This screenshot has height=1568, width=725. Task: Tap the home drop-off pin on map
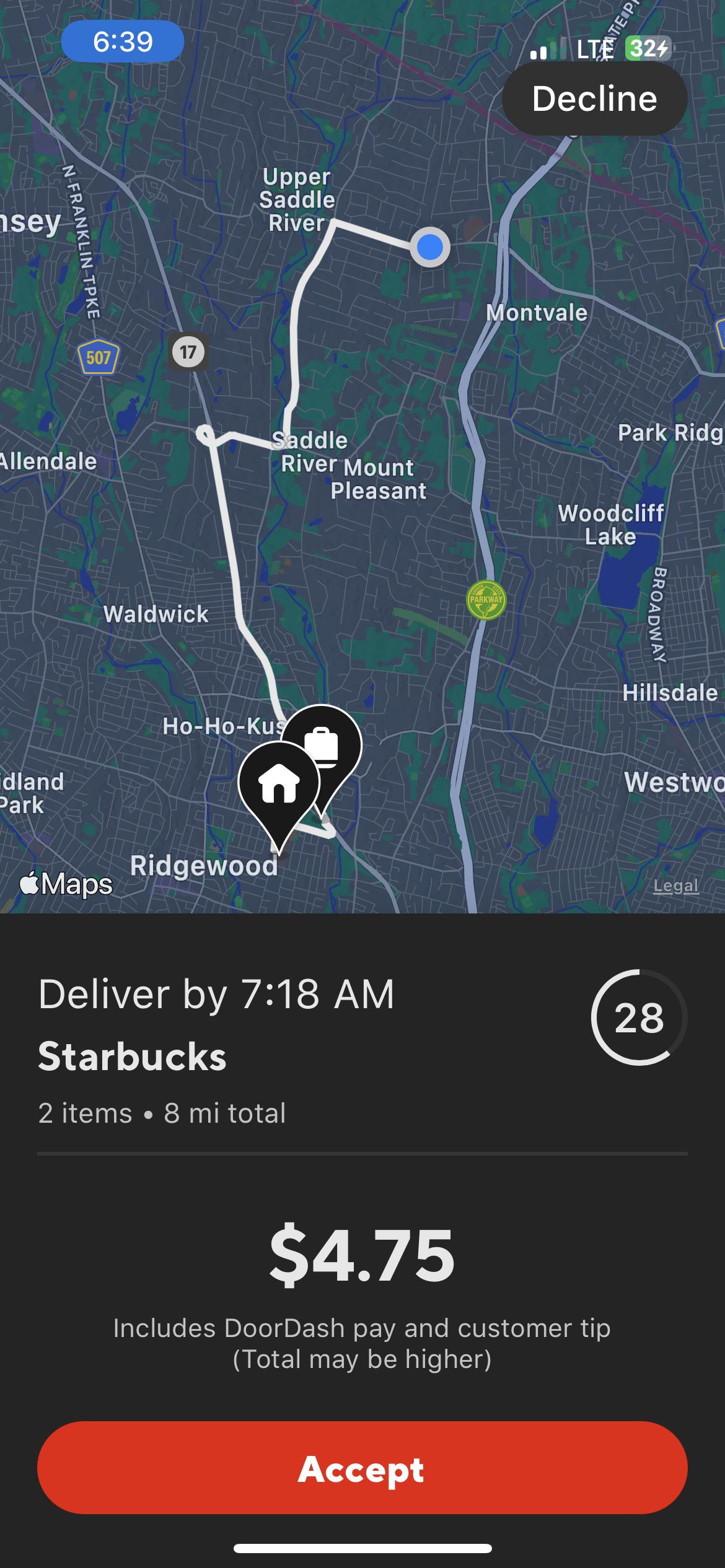pyautogui.click(x=278, y=783)
